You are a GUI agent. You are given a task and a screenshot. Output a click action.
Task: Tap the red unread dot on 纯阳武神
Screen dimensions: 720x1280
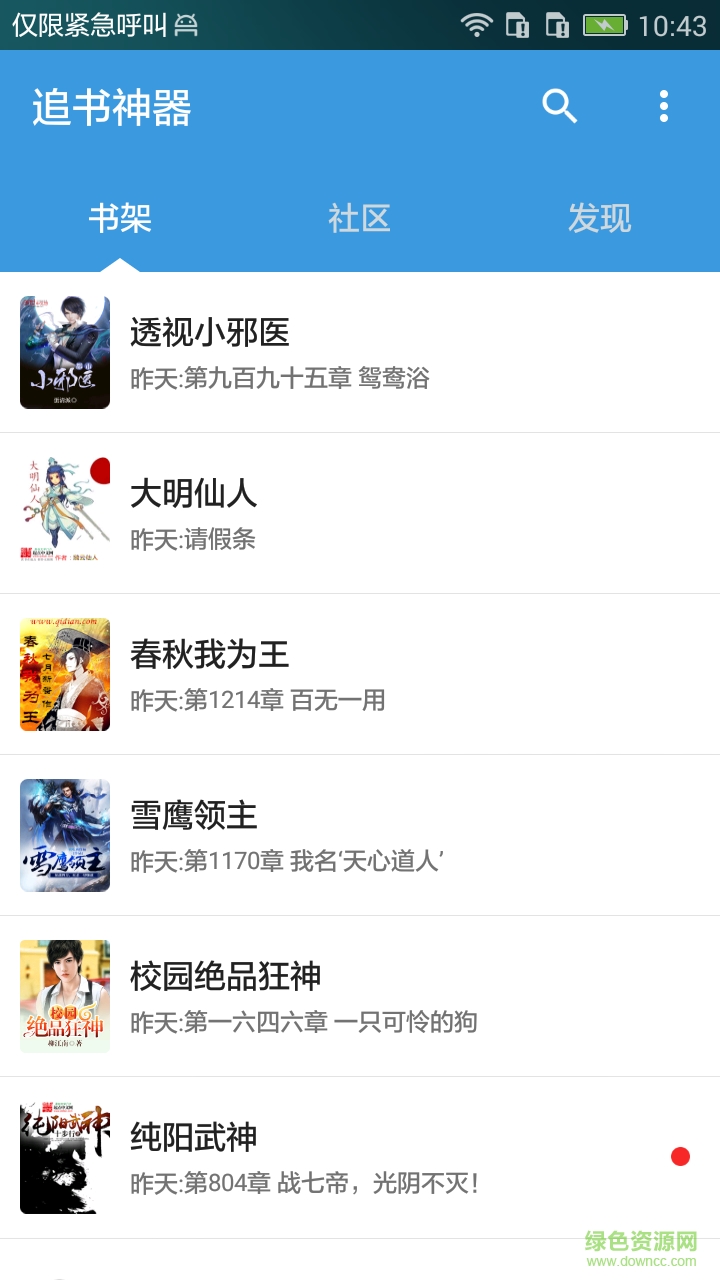point(680,1157)
